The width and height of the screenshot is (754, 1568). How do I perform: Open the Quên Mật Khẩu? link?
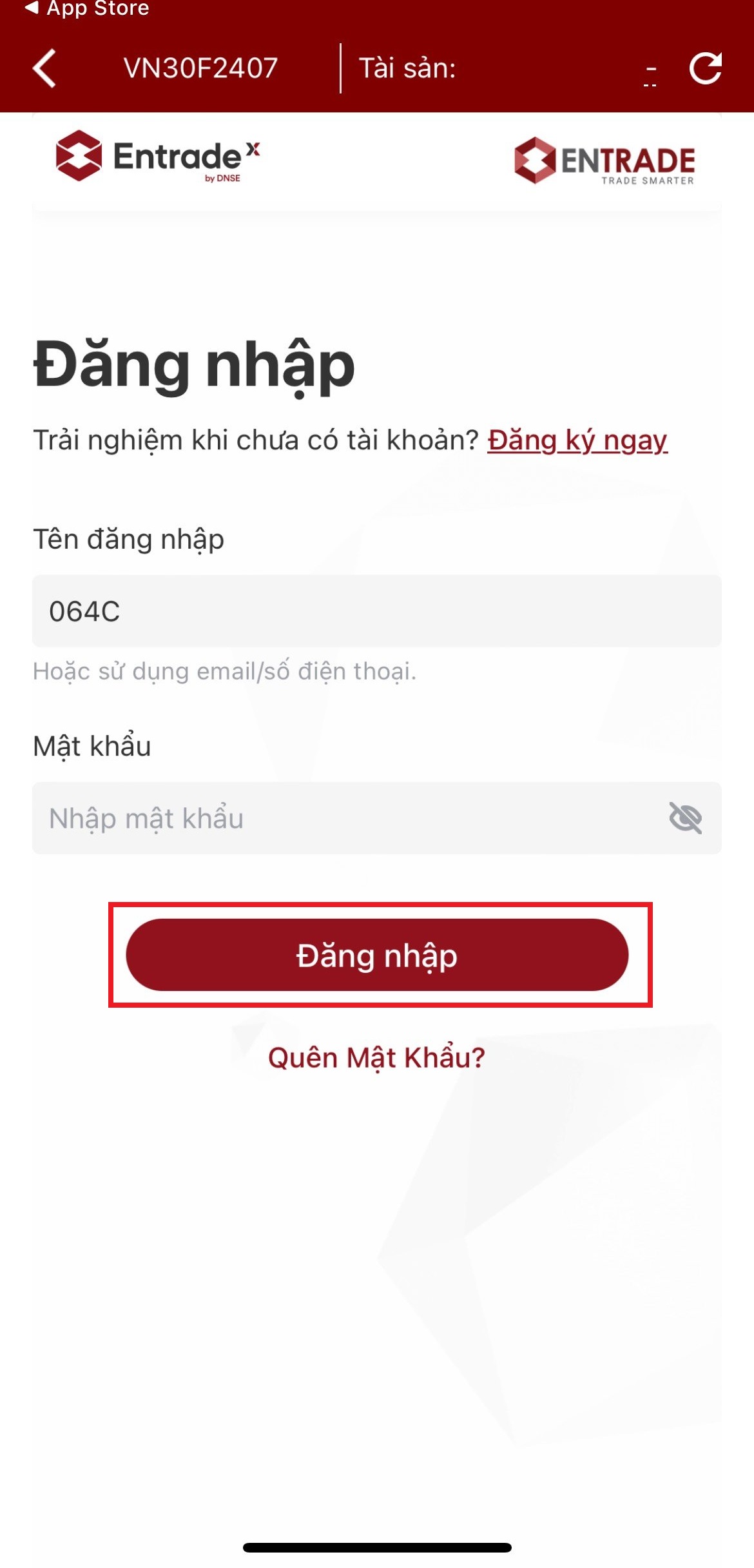coord(376,1058)
